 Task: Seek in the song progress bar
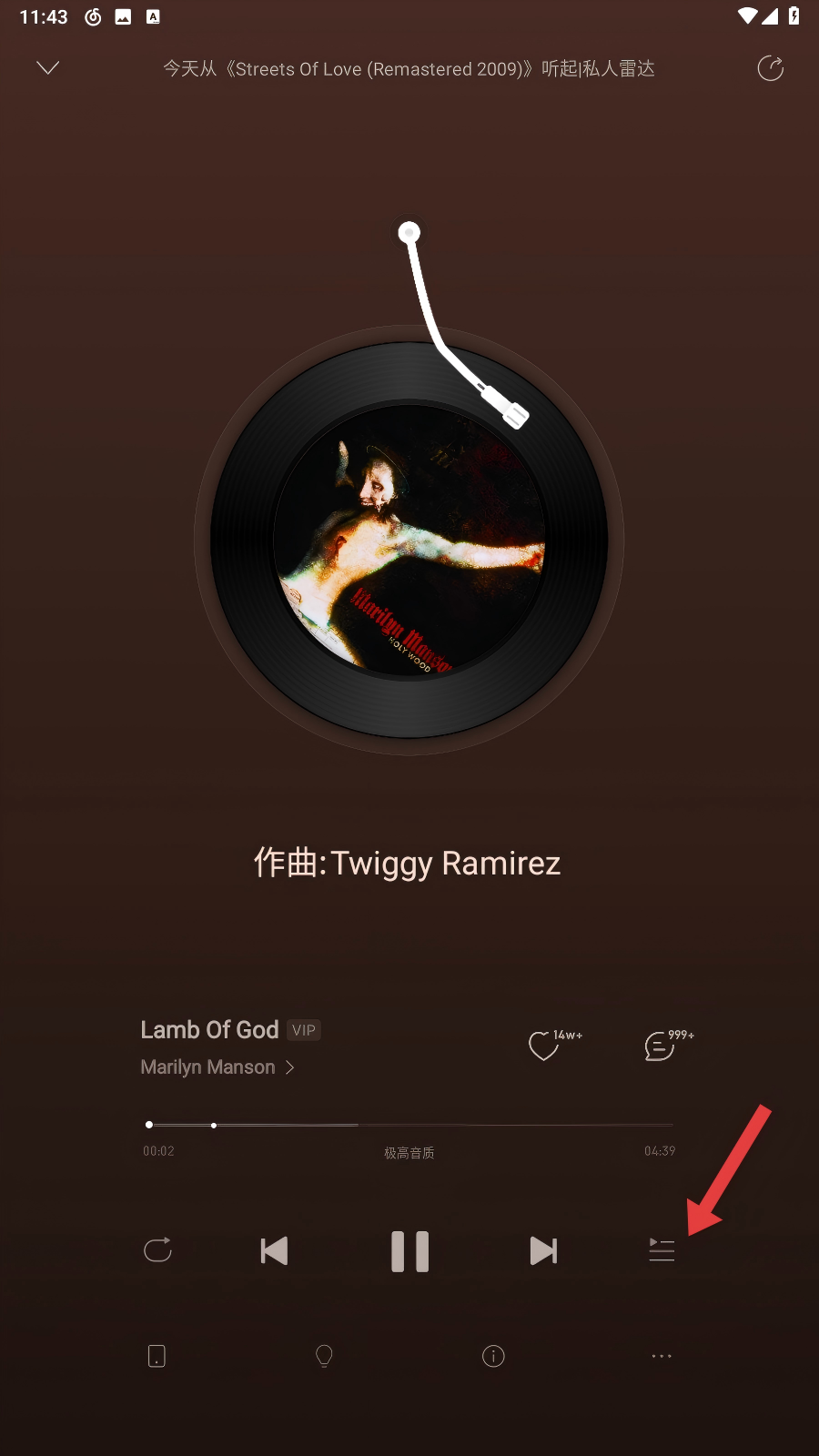[x=409, y=1126]
